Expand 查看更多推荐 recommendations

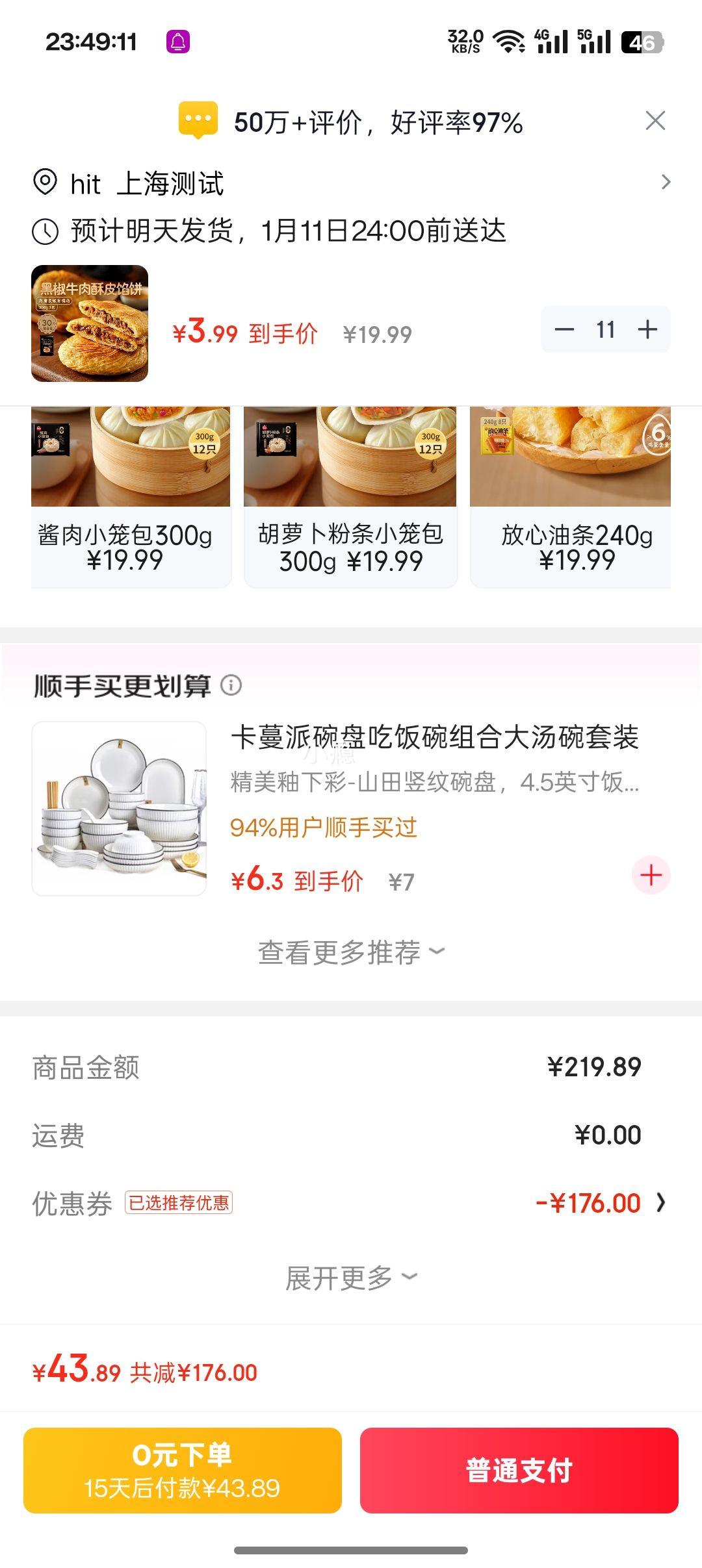(351, 952)
